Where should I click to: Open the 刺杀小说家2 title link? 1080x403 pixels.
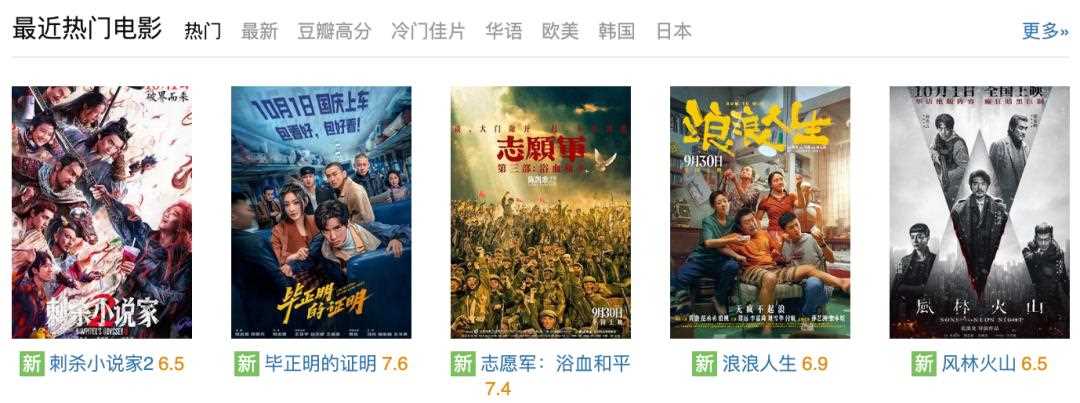click(x=101, y=364)
